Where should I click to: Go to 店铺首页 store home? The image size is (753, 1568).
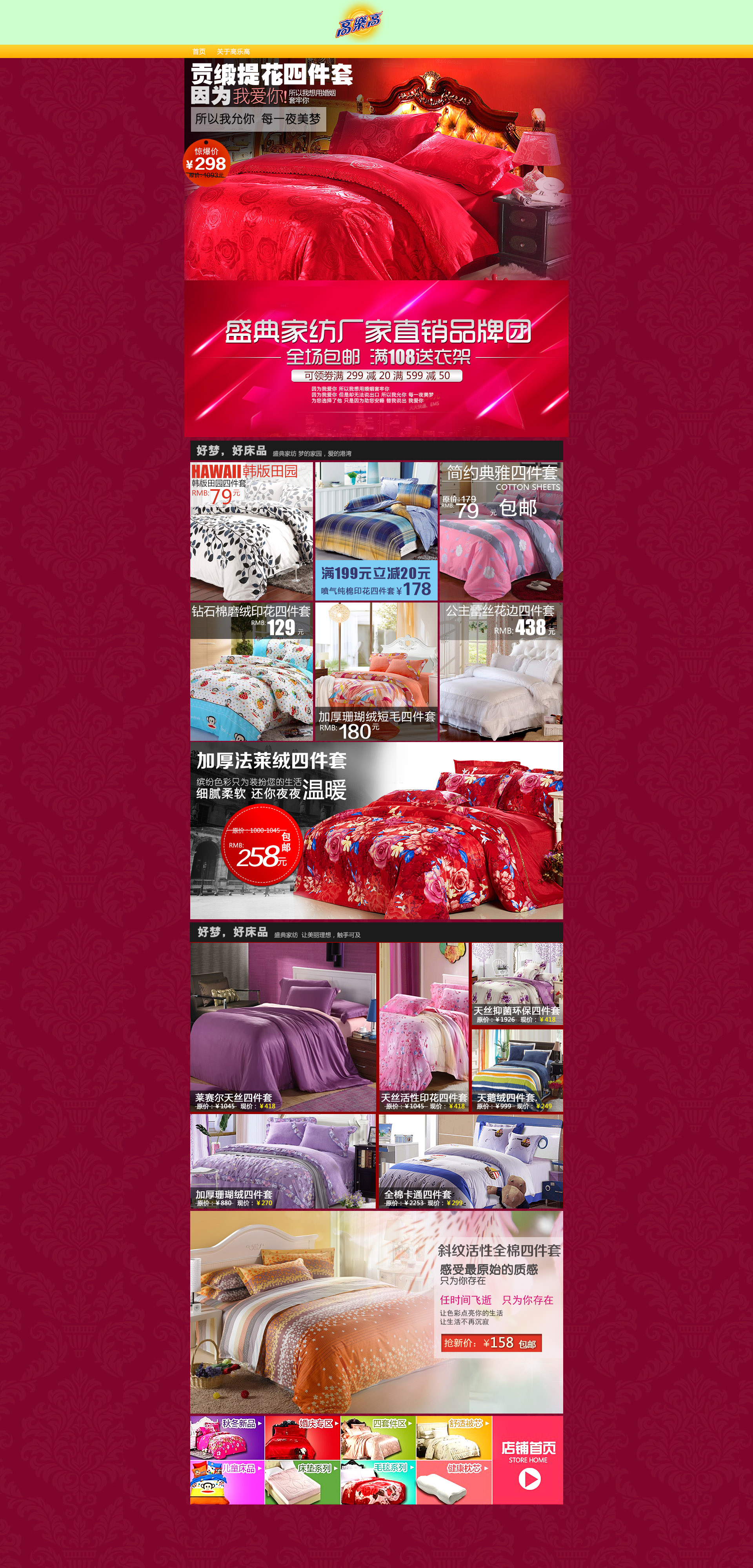tap(527, 1460)
